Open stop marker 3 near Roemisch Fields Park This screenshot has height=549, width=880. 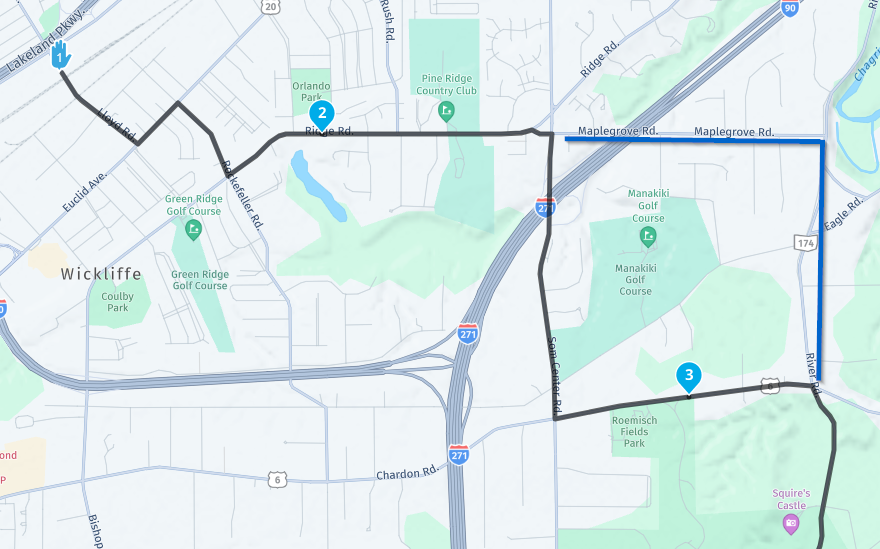pos(688,375)
